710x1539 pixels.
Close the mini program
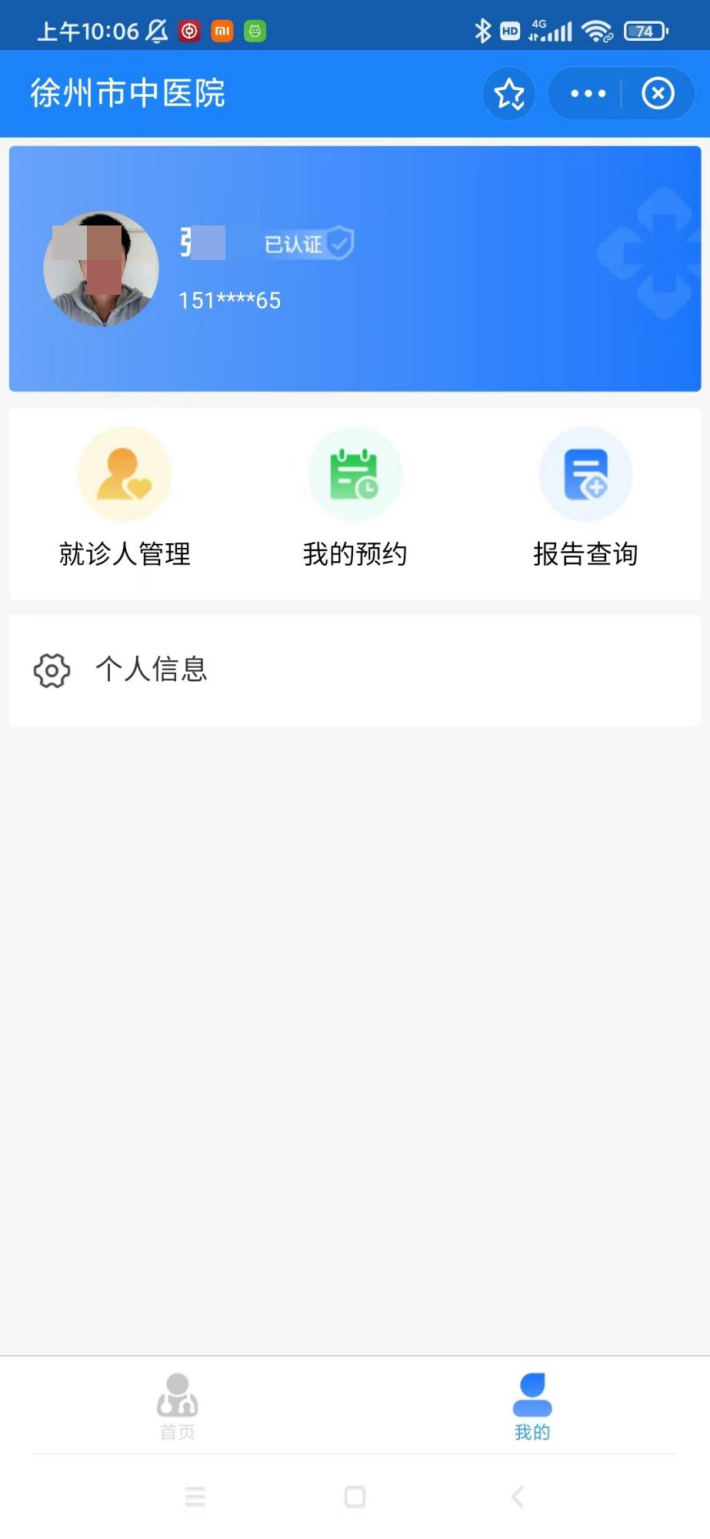pyautogui.click(x=657, y=94)
